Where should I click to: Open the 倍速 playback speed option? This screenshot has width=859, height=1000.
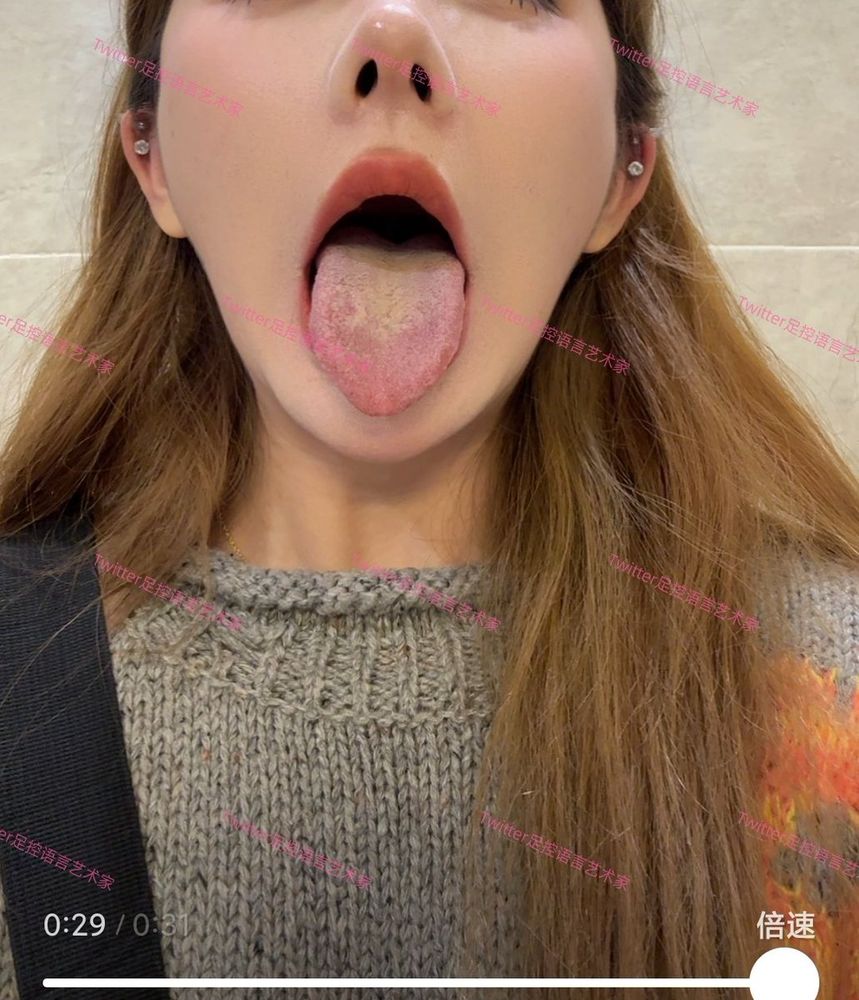[x=785, y=925]
